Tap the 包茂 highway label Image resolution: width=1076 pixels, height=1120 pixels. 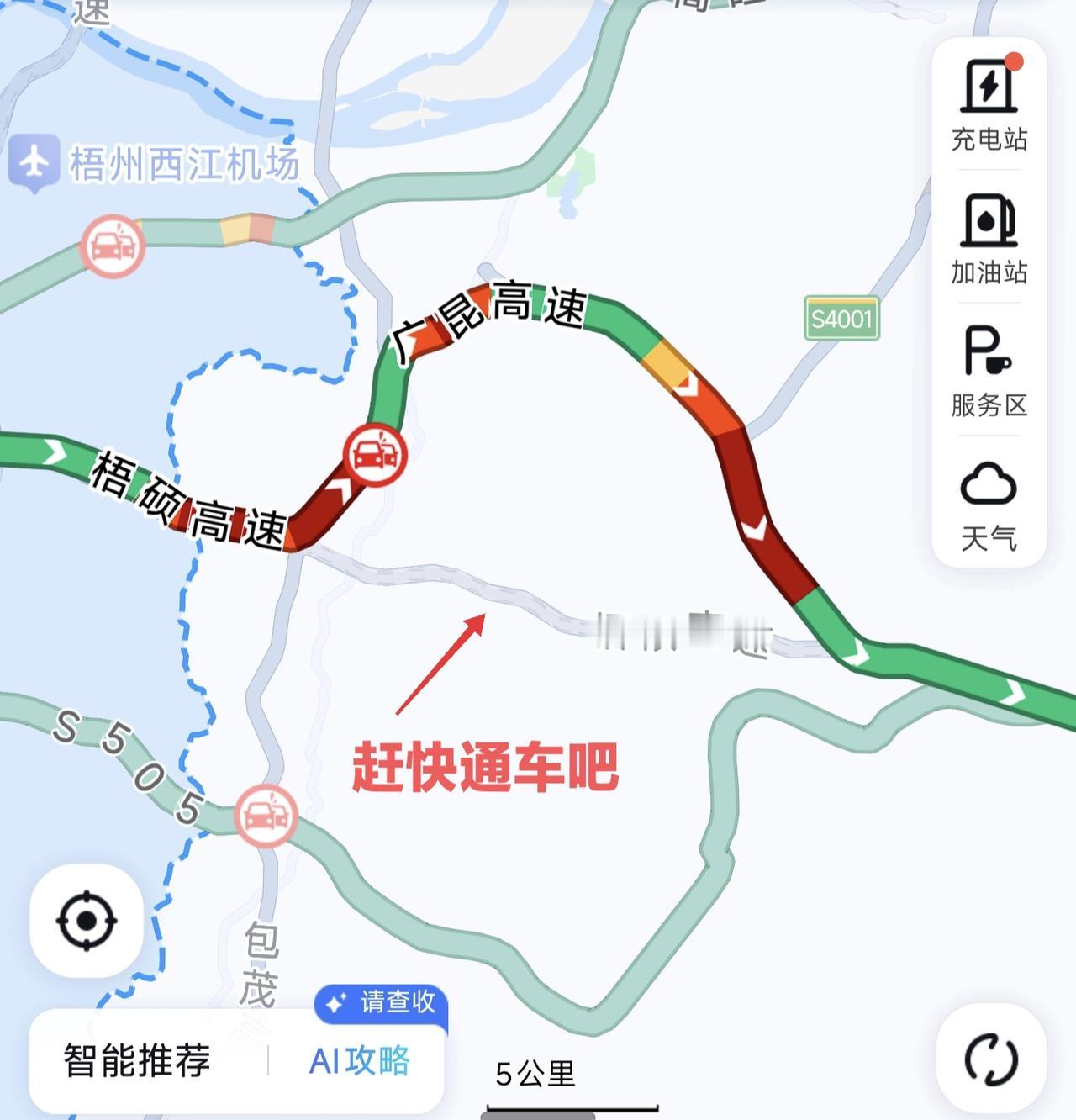click(259, 965)
